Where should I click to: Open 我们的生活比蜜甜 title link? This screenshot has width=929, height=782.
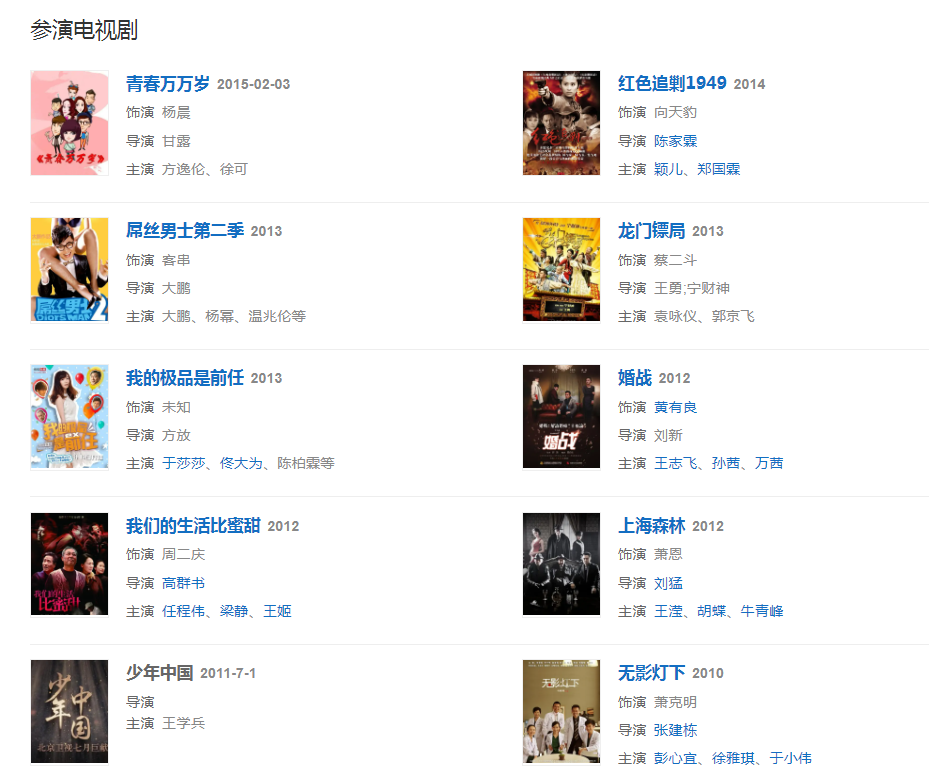click(x=193, y=526)
